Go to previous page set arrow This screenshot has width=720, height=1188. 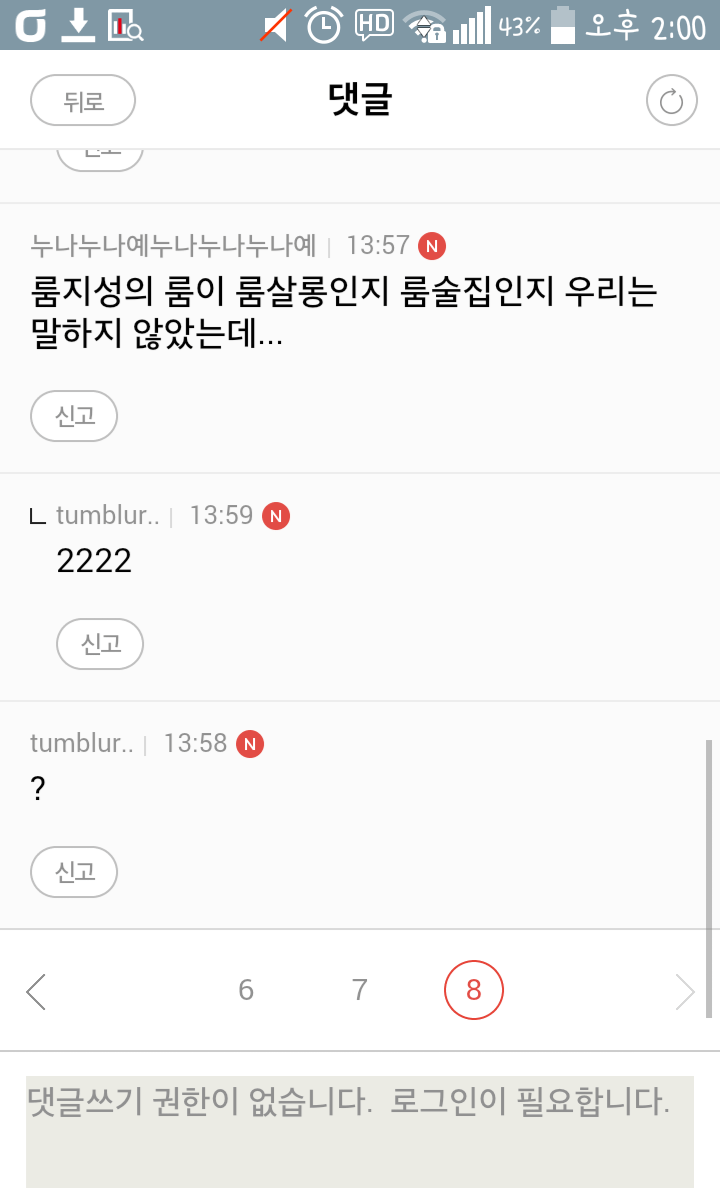[36, 992]
